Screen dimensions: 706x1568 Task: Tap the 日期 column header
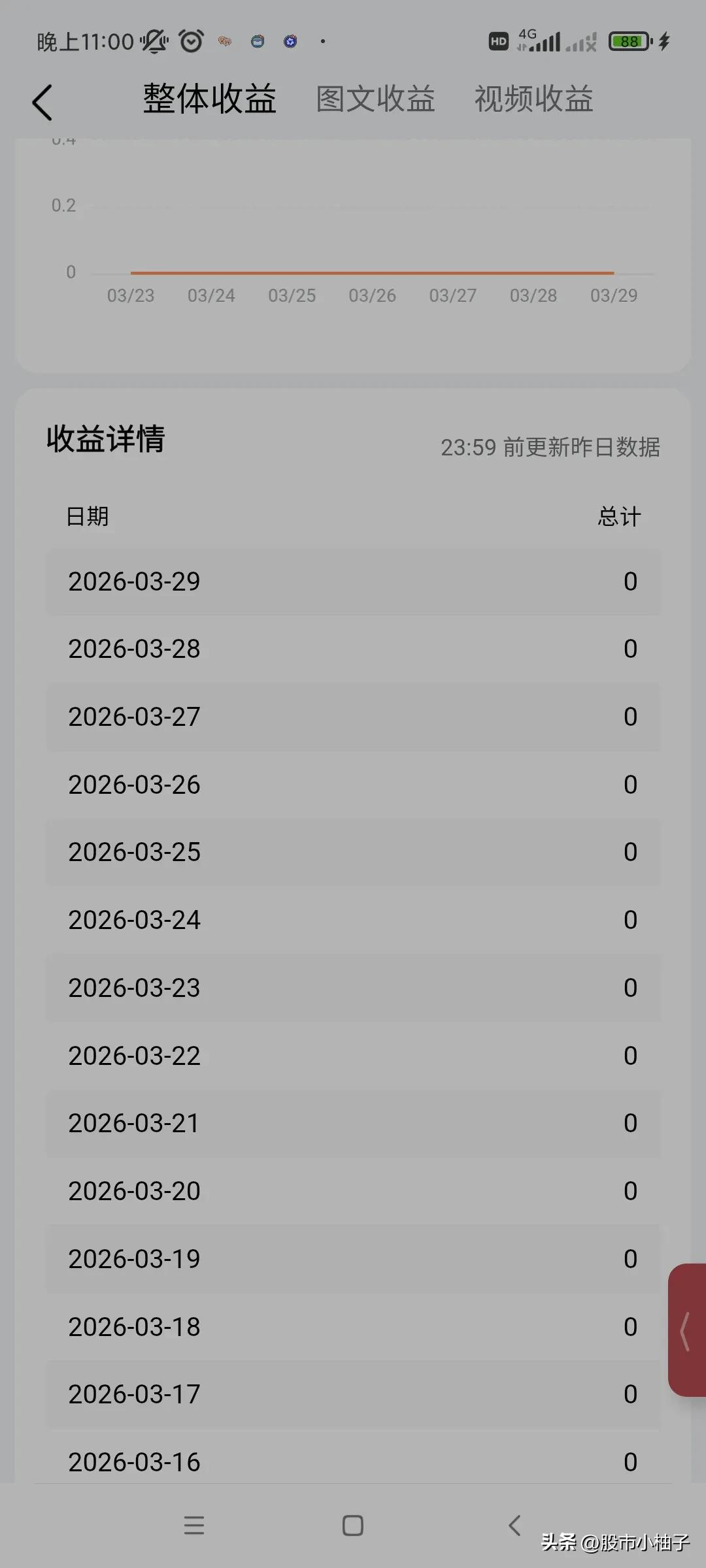[x=88, y=515]
